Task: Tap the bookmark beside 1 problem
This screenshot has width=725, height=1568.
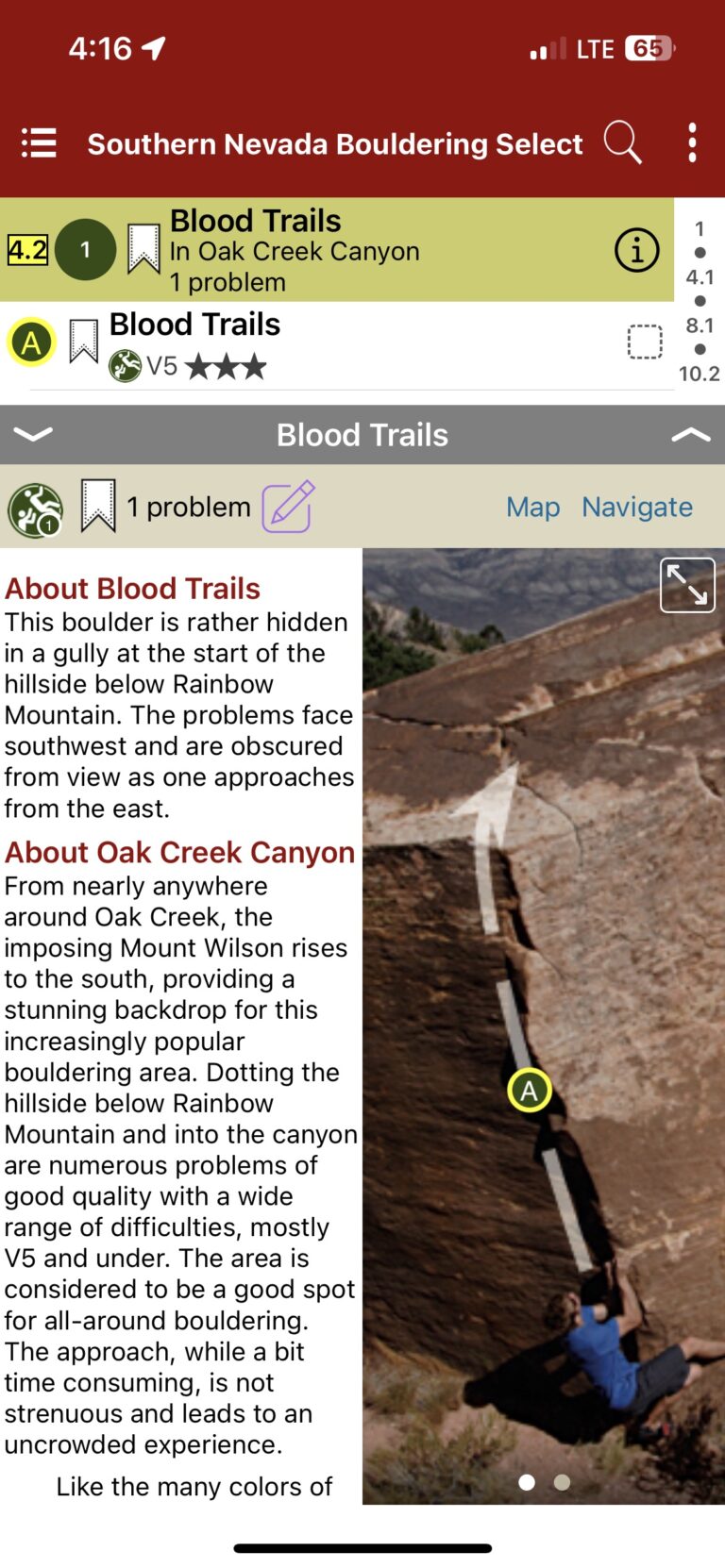Action: tap(98, 506)
